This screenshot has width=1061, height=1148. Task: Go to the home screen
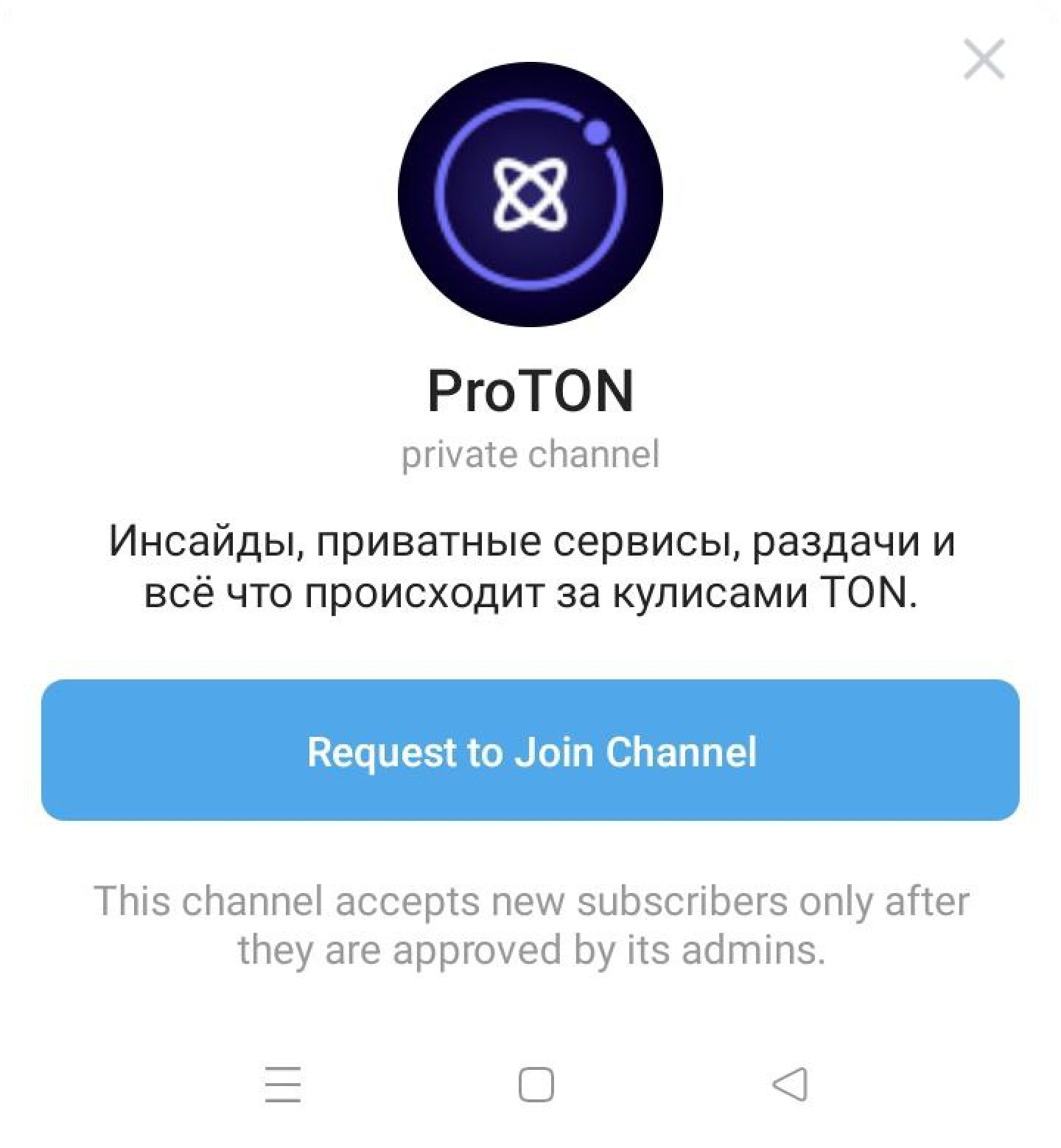536,1084
